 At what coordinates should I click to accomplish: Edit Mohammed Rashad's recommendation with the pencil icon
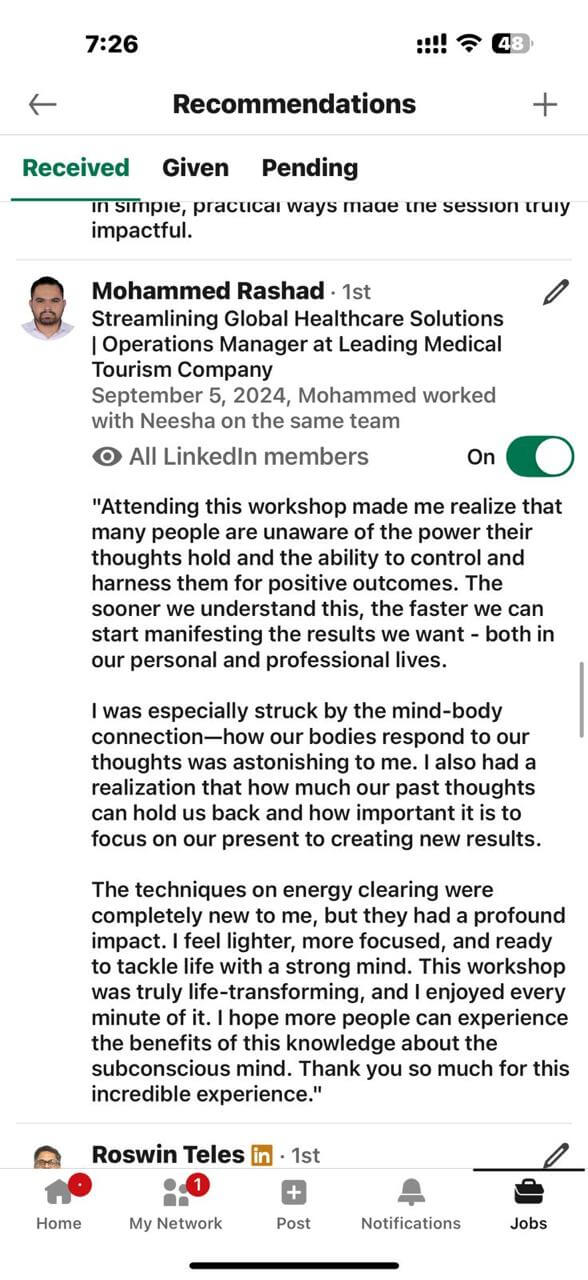click(555, 292)
